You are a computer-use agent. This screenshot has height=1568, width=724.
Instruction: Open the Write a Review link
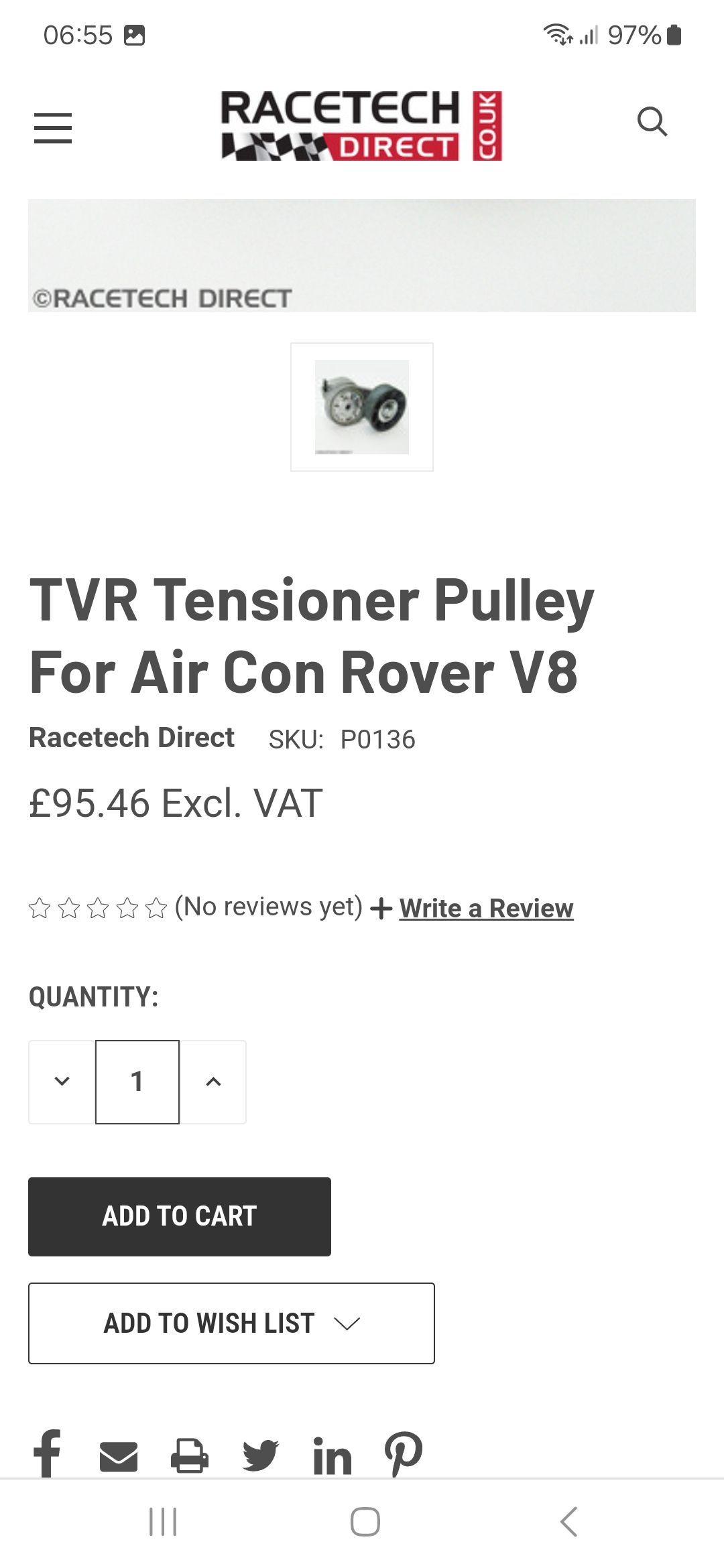pyautogui.click(x=486, y=908)
